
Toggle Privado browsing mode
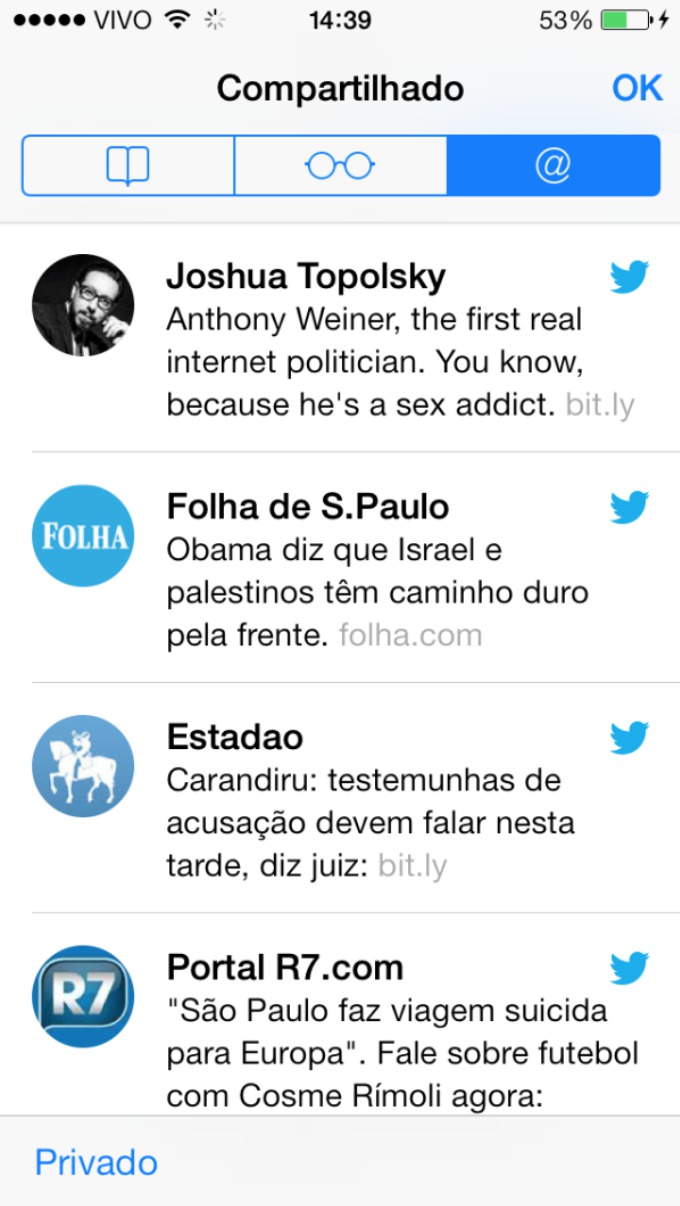(96, 1162)
